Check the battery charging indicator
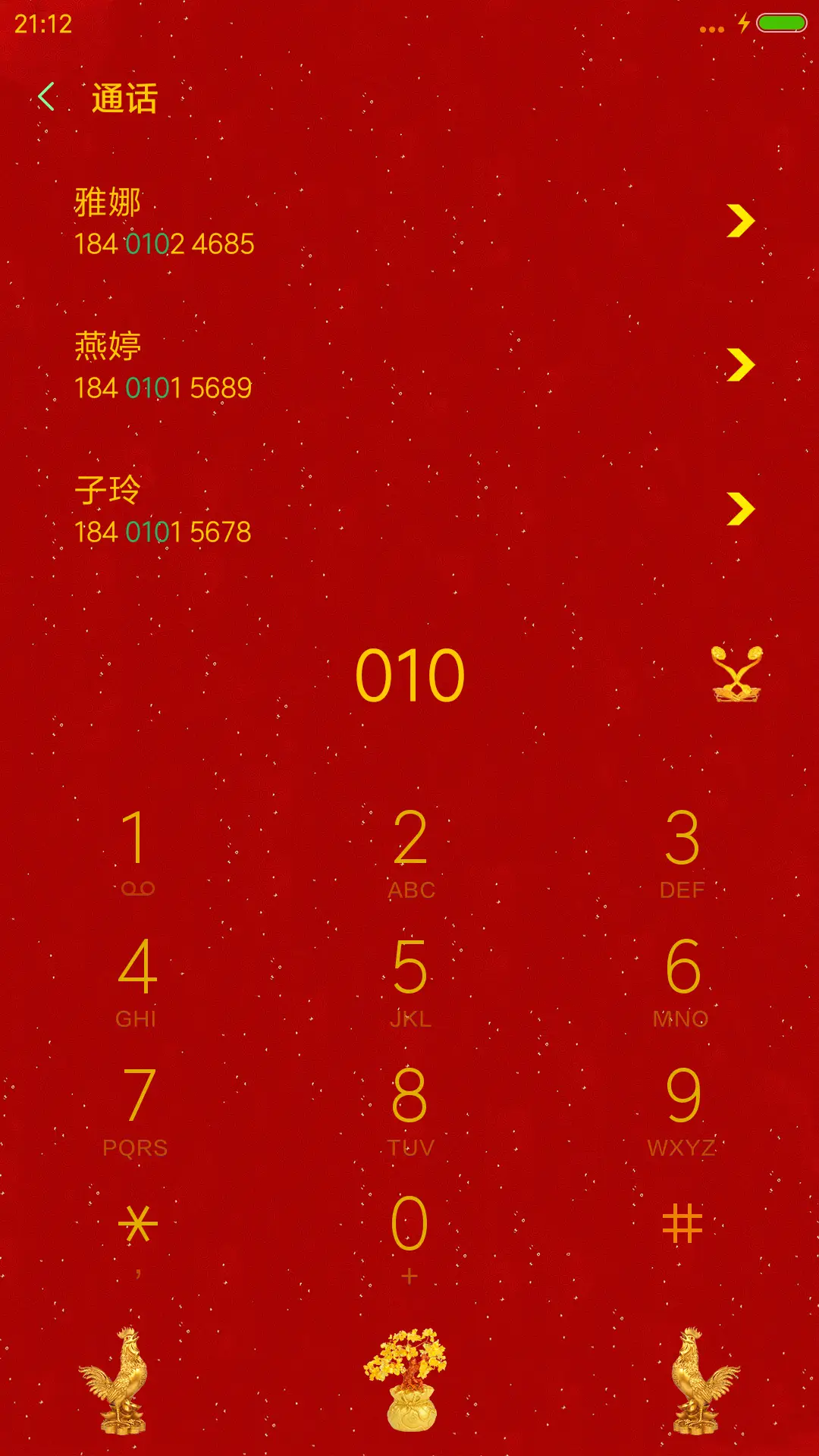Viewport: 819px width, 1456px height. 766,23
